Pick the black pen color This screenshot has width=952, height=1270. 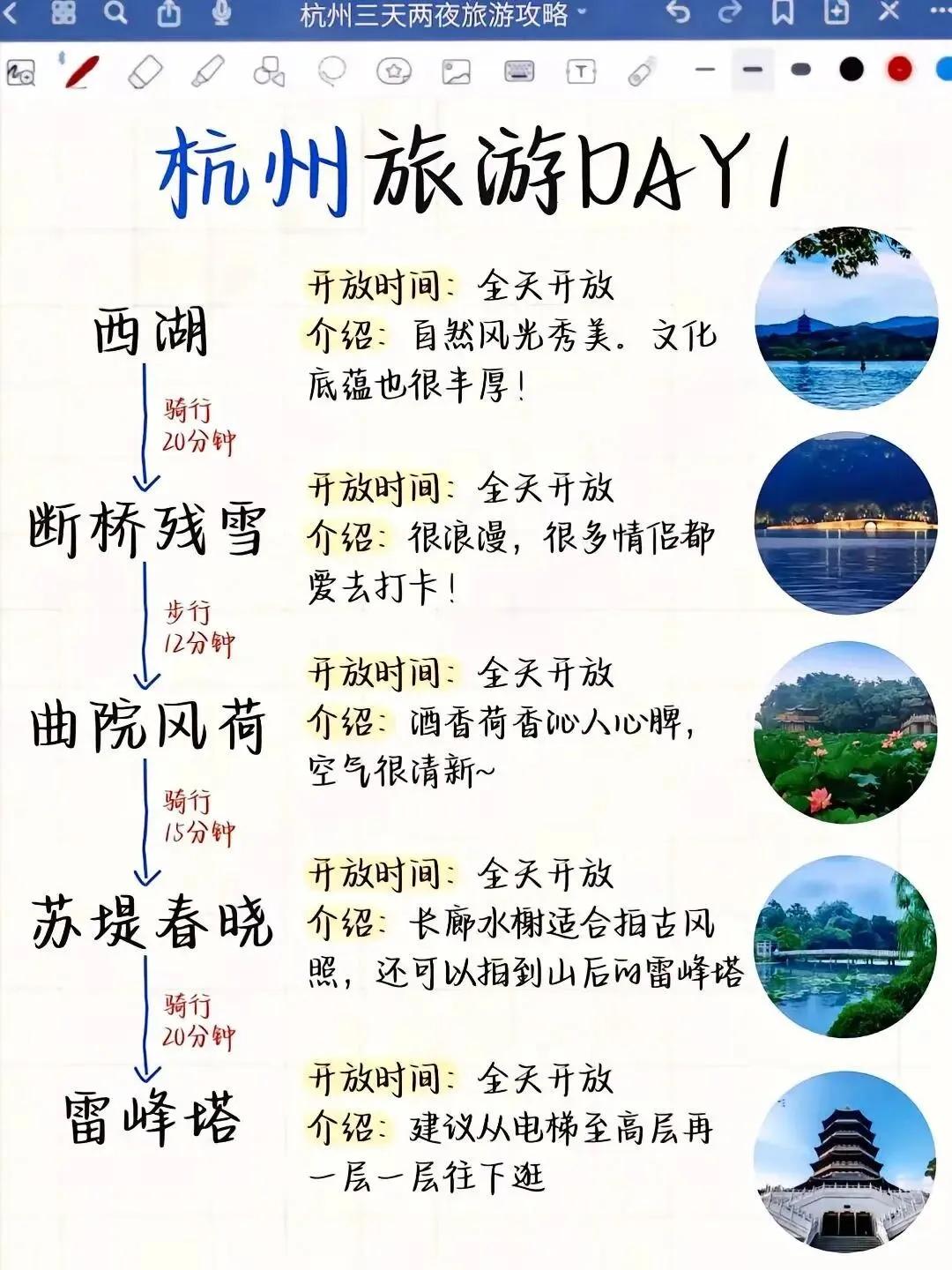tap(852, 69)
